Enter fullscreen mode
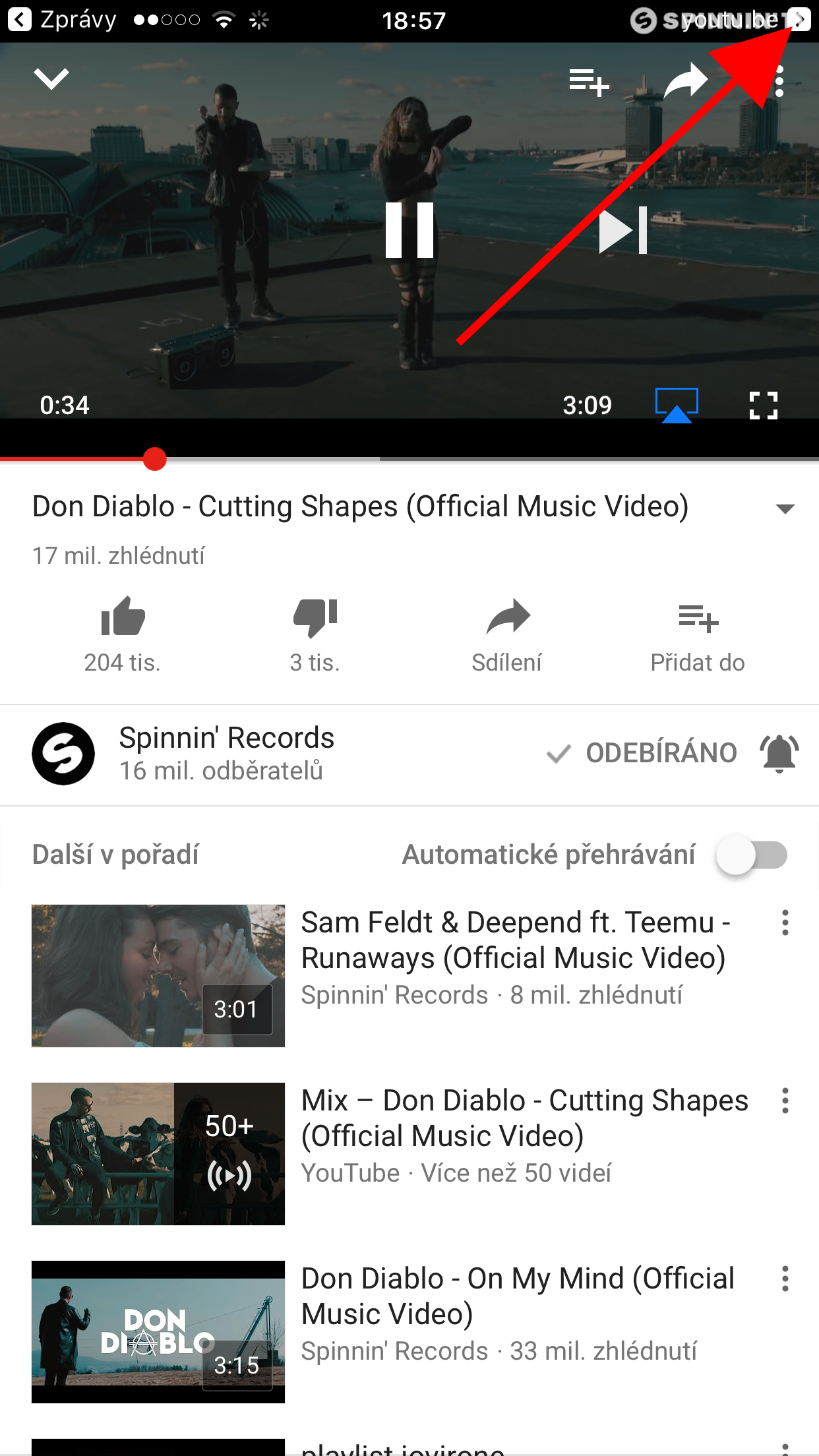Image resolution: width=819 pixels, height=1456 pixels. 763,405
